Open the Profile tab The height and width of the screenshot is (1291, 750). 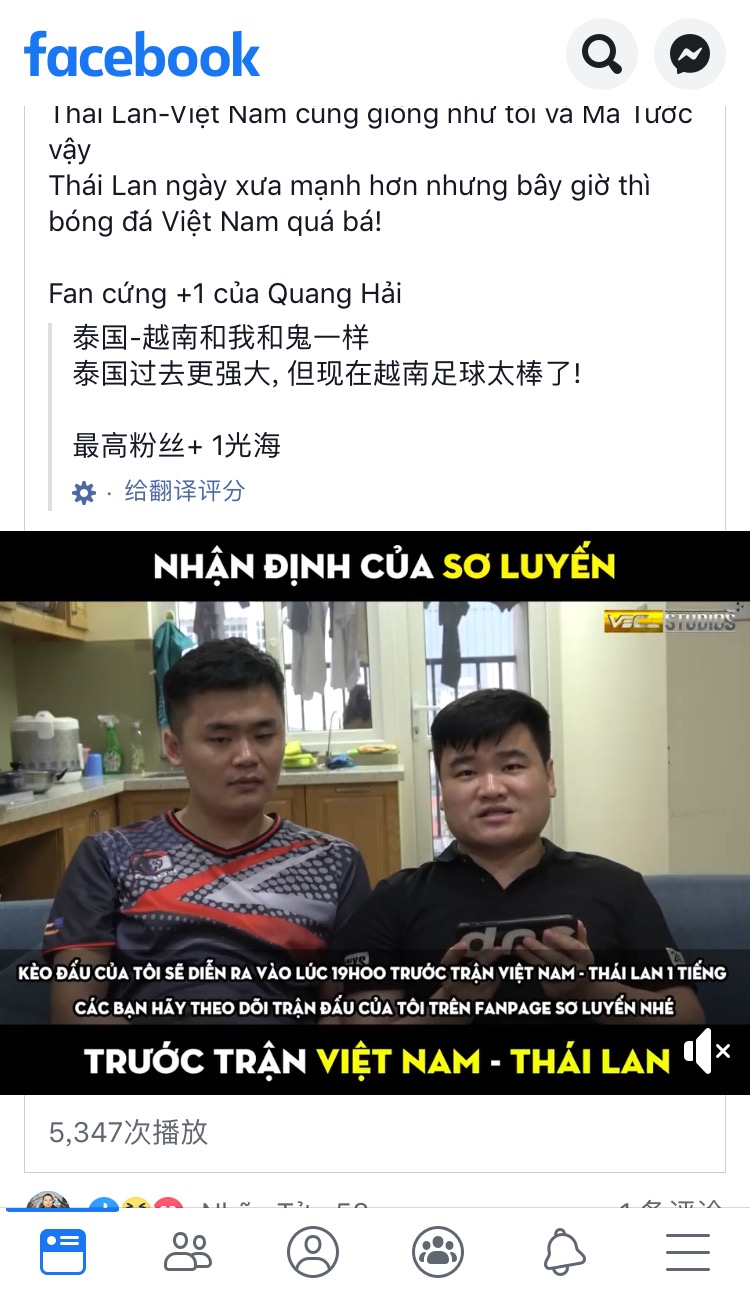coord(313,1251)
